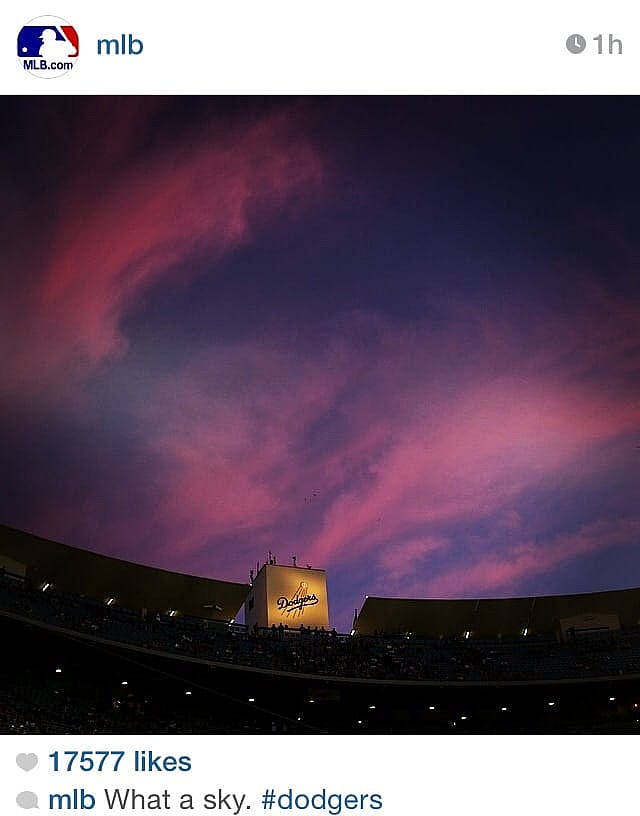
Task: Open the mlb username in the header
Action: pos(119,45)
